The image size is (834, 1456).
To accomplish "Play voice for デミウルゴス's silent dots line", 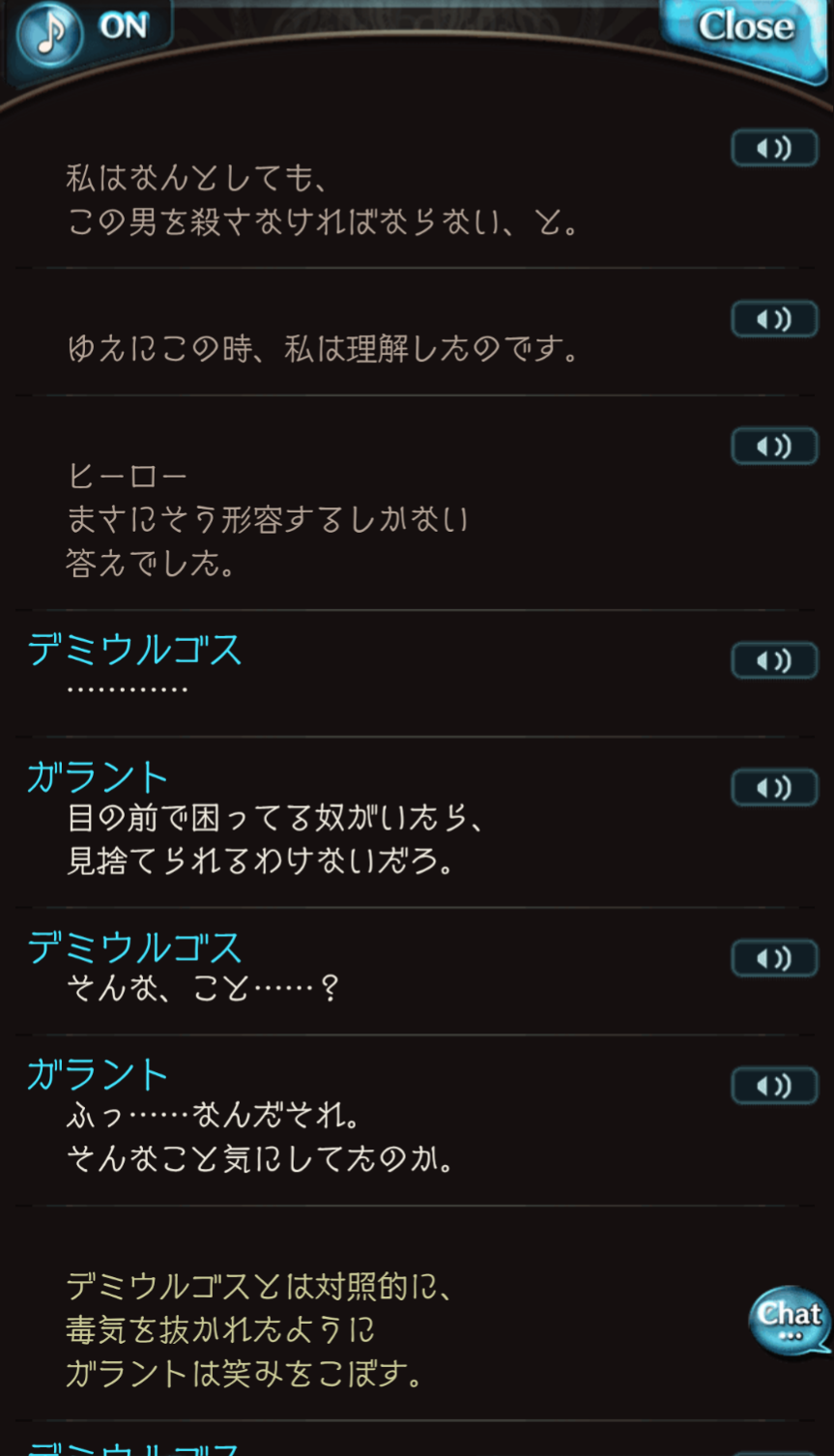I will pyautogui.click(x=774, y=661).
